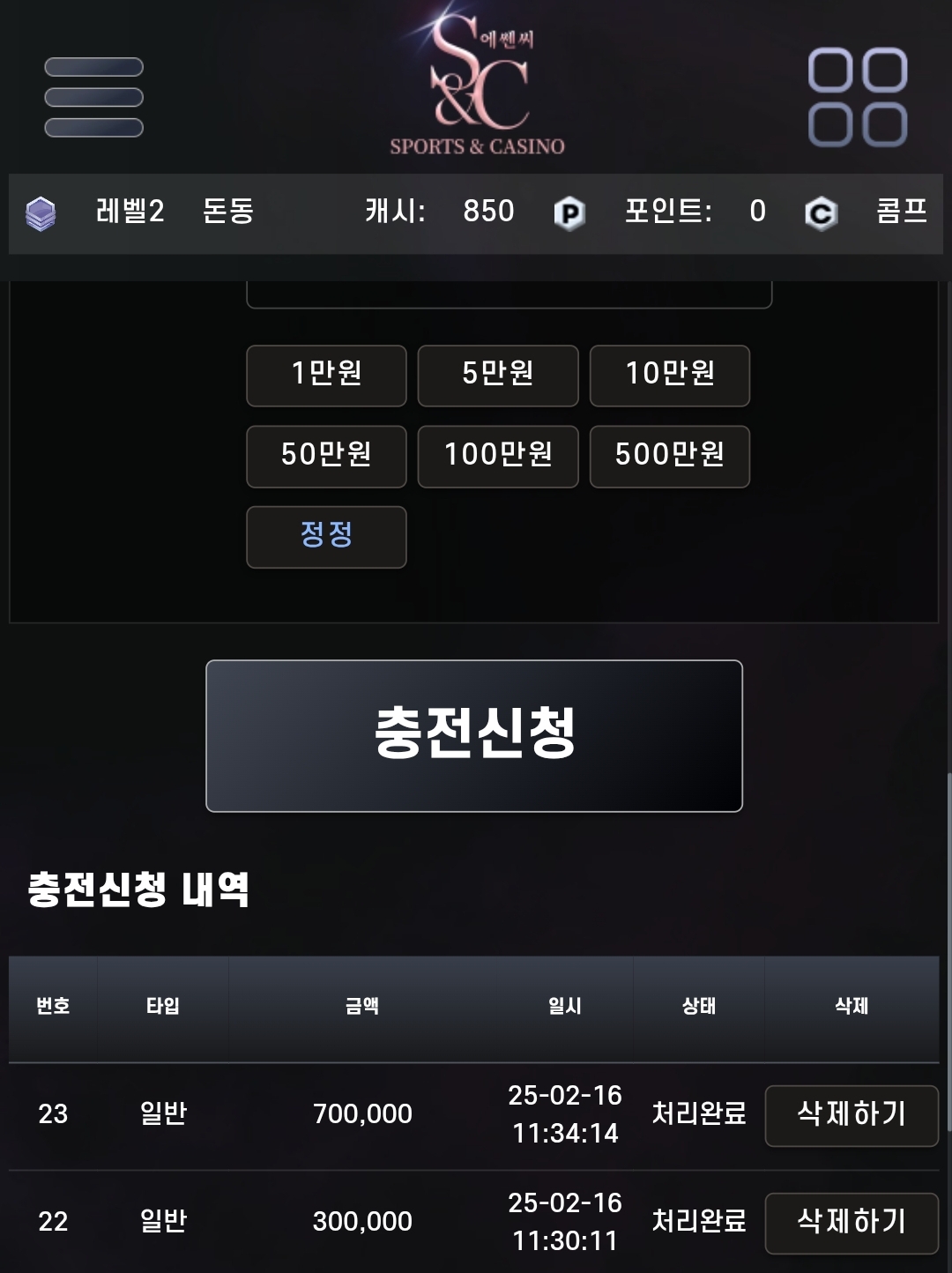
Task: Open the four-square grid menu
Action: tap(858, 97)
